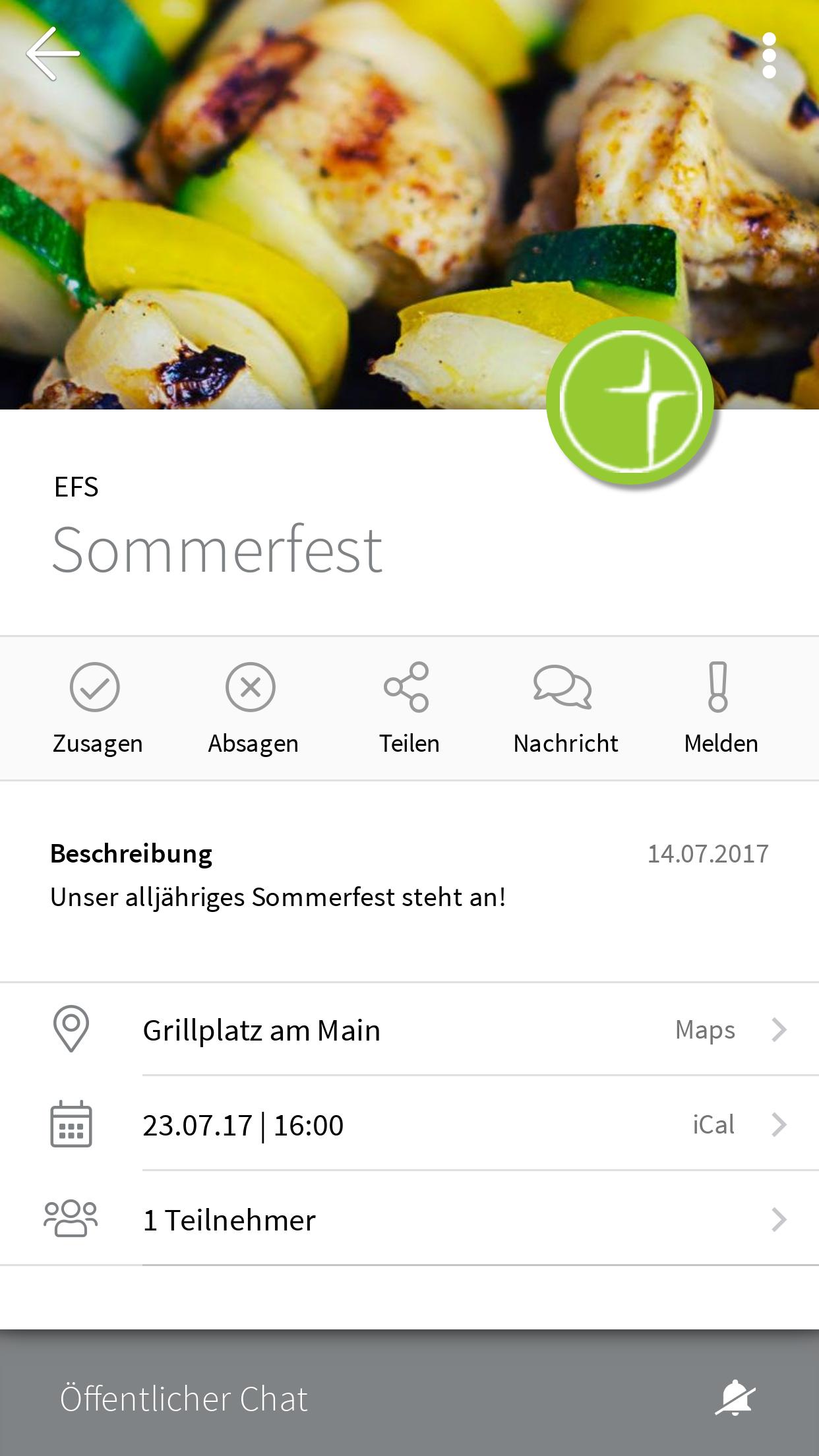819x1456 pixels.
Task: Report the event with Melden
Action: click(721, 709)
